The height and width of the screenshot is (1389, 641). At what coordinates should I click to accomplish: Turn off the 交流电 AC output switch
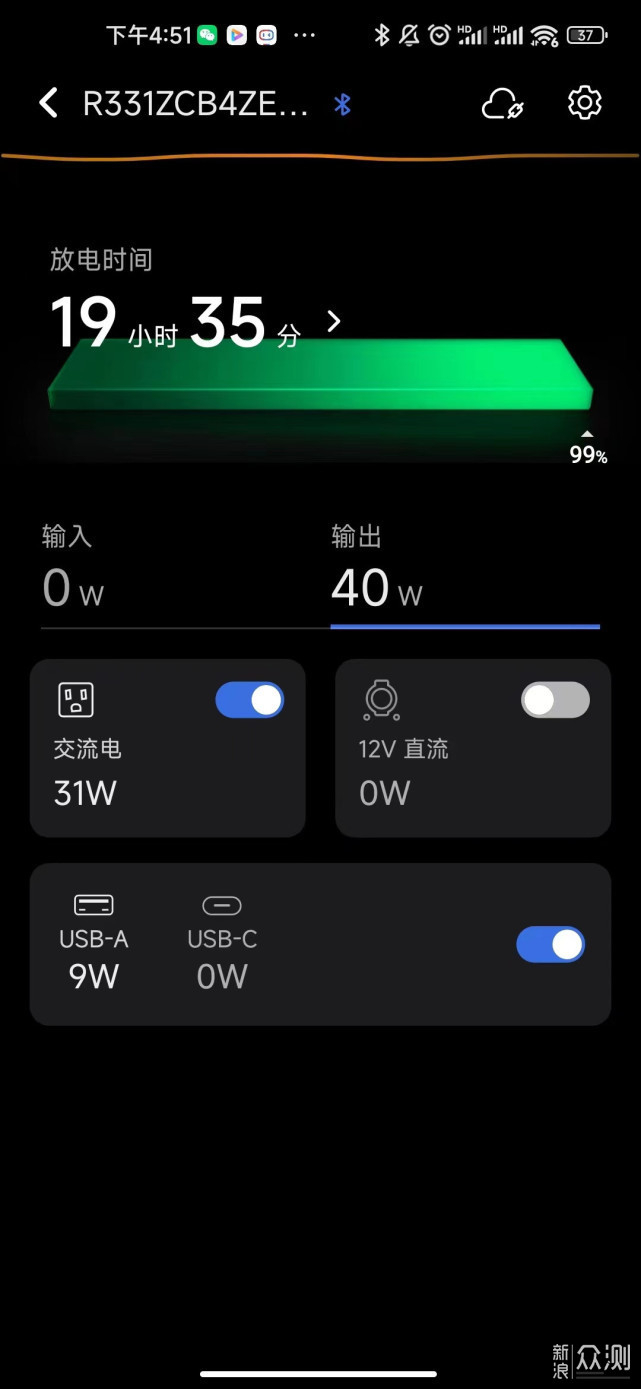250,700
